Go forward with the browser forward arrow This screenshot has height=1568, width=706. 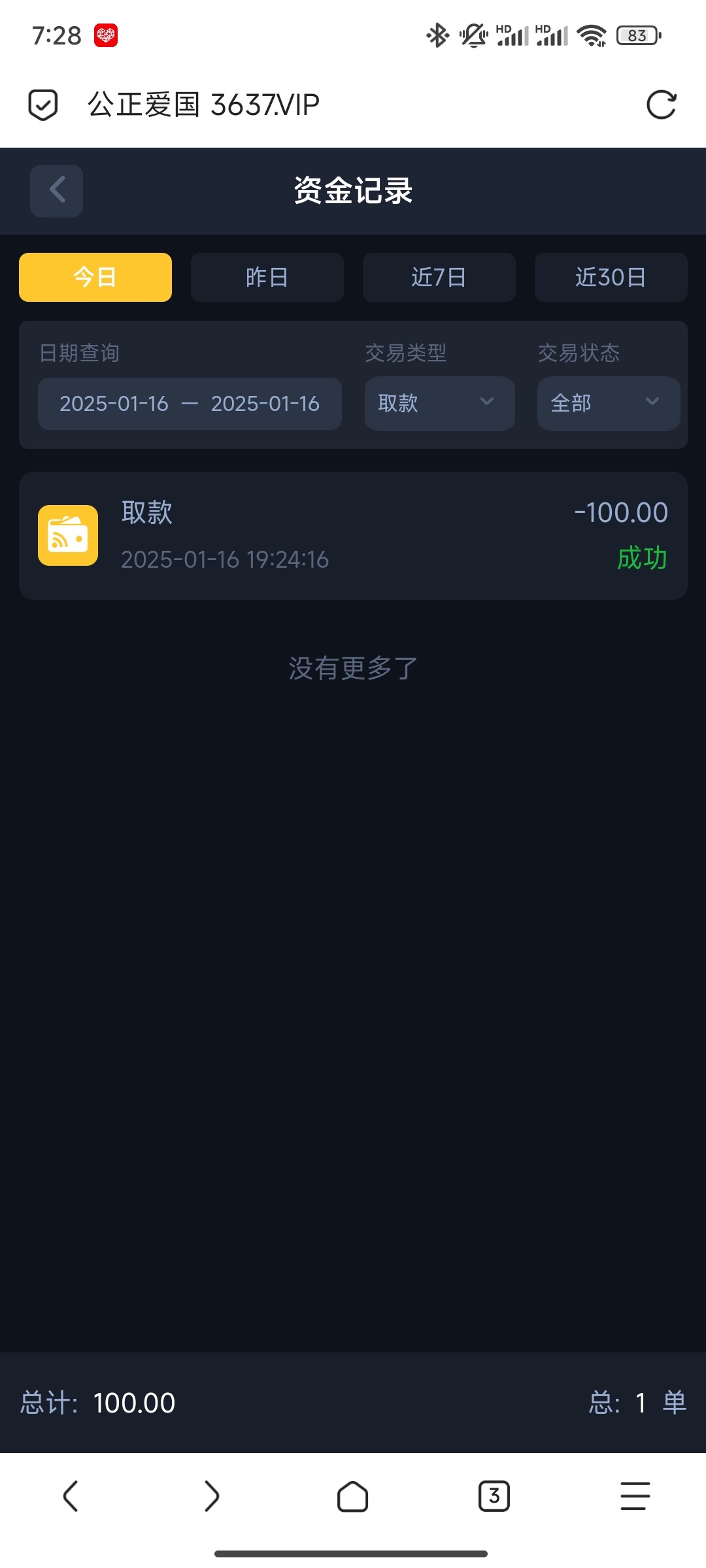[x=212, y=1496]
